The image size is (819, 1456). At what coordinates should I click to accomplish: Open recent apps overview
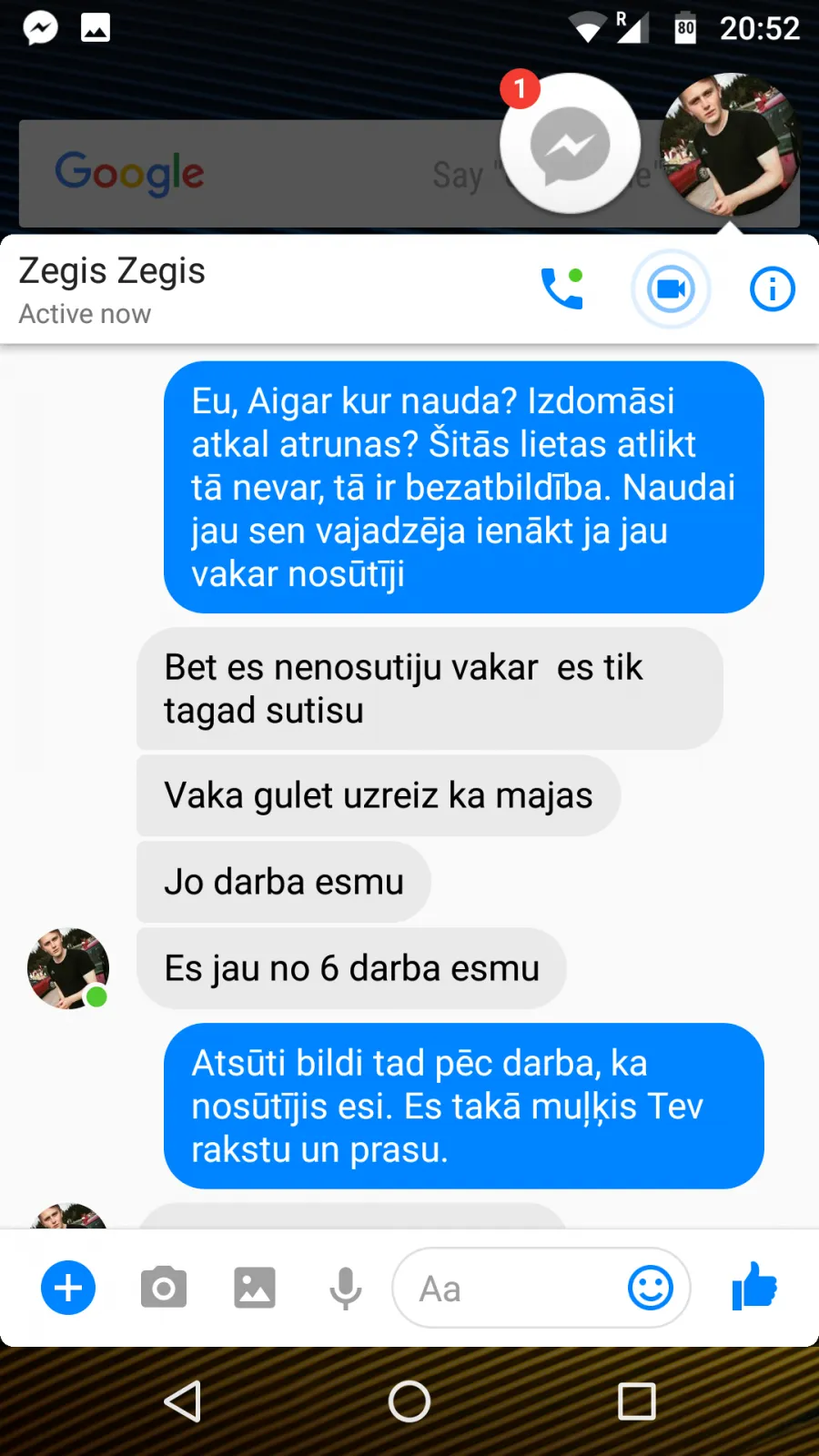coord(637,1401)
